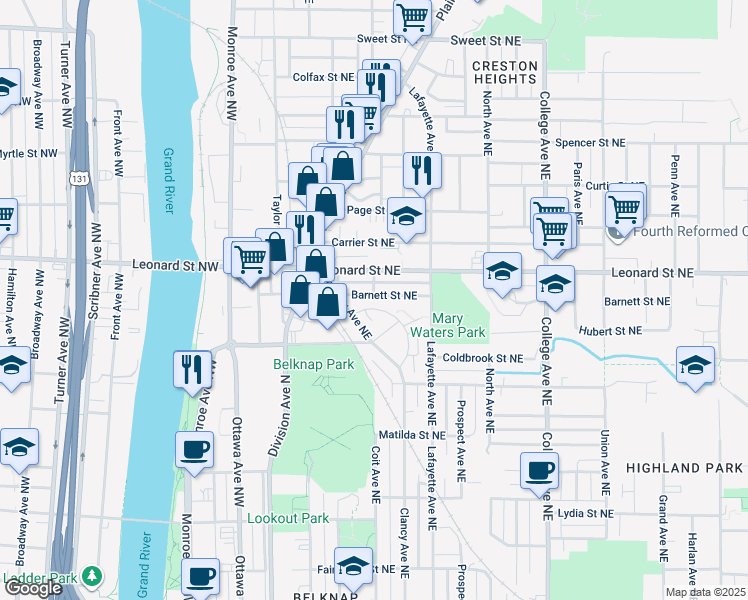Open the Google logo link
The image size is (748, 600).
pos(32,588)
